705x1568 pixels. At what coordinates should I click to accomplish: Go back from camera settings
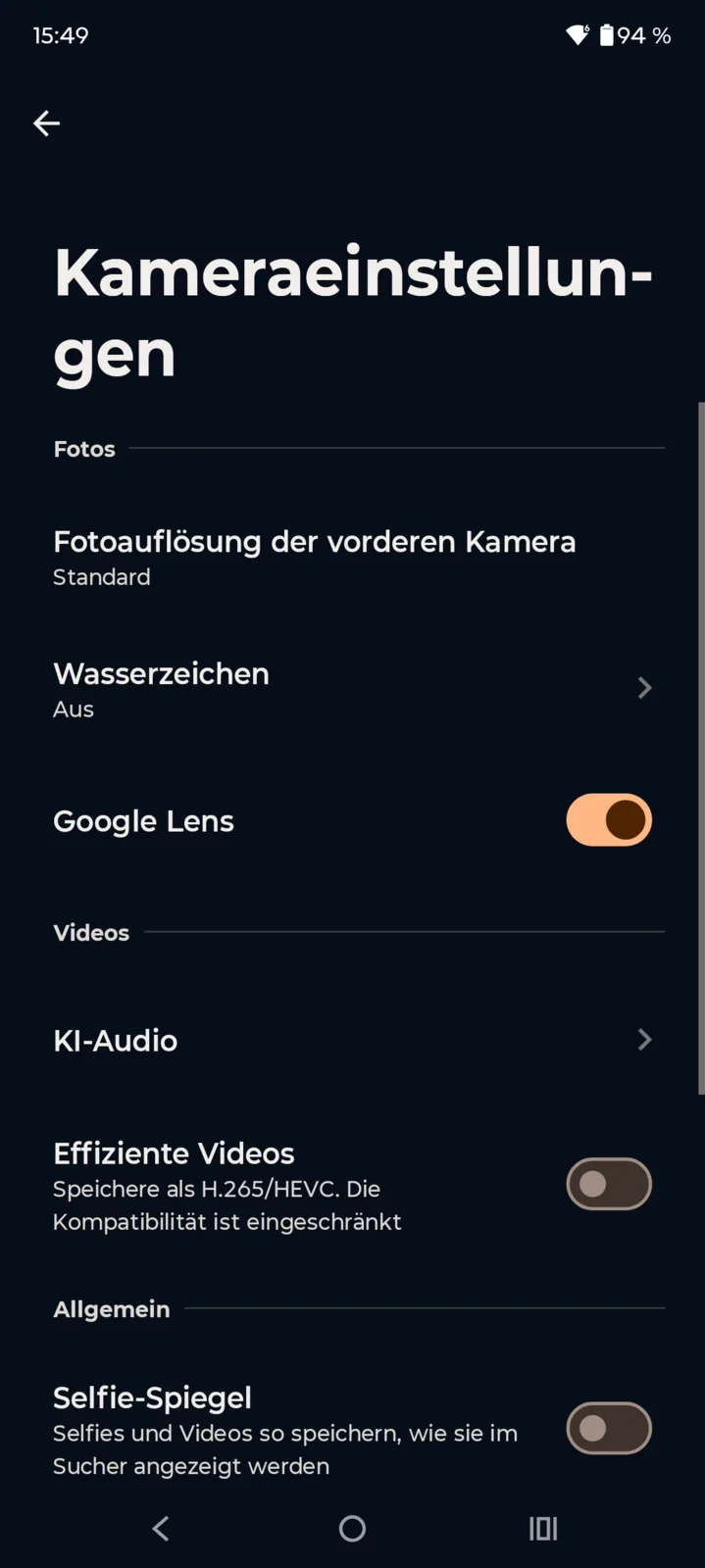(46, 123)
